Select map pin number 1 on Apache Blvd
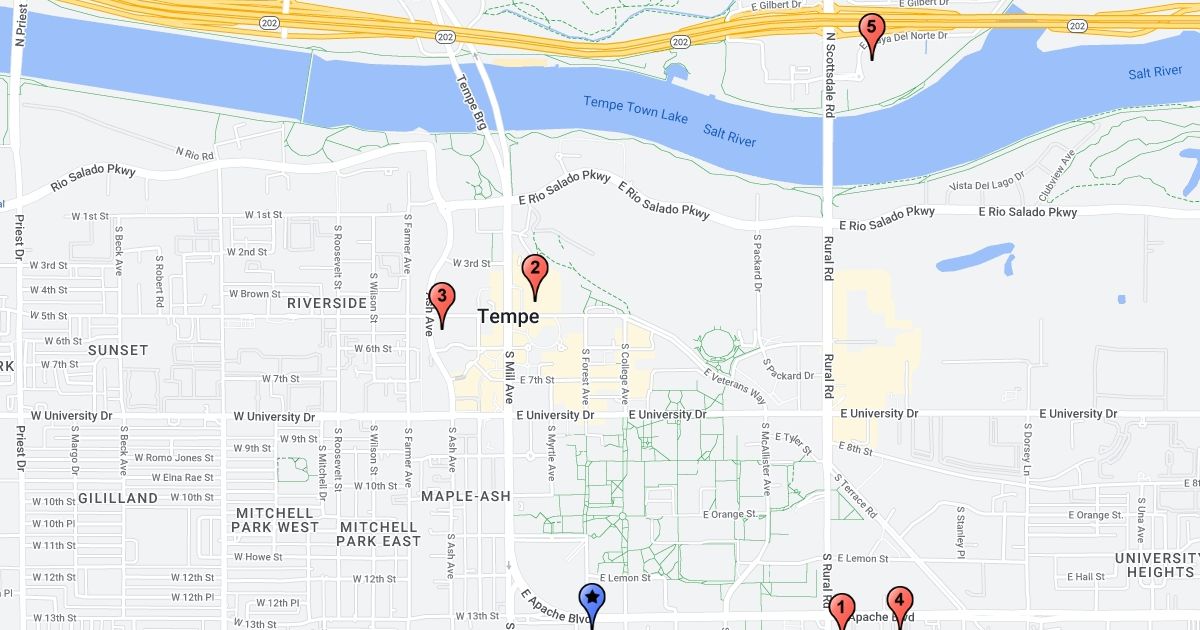This screenshot has width=1200, height=630. pos(842,611)
